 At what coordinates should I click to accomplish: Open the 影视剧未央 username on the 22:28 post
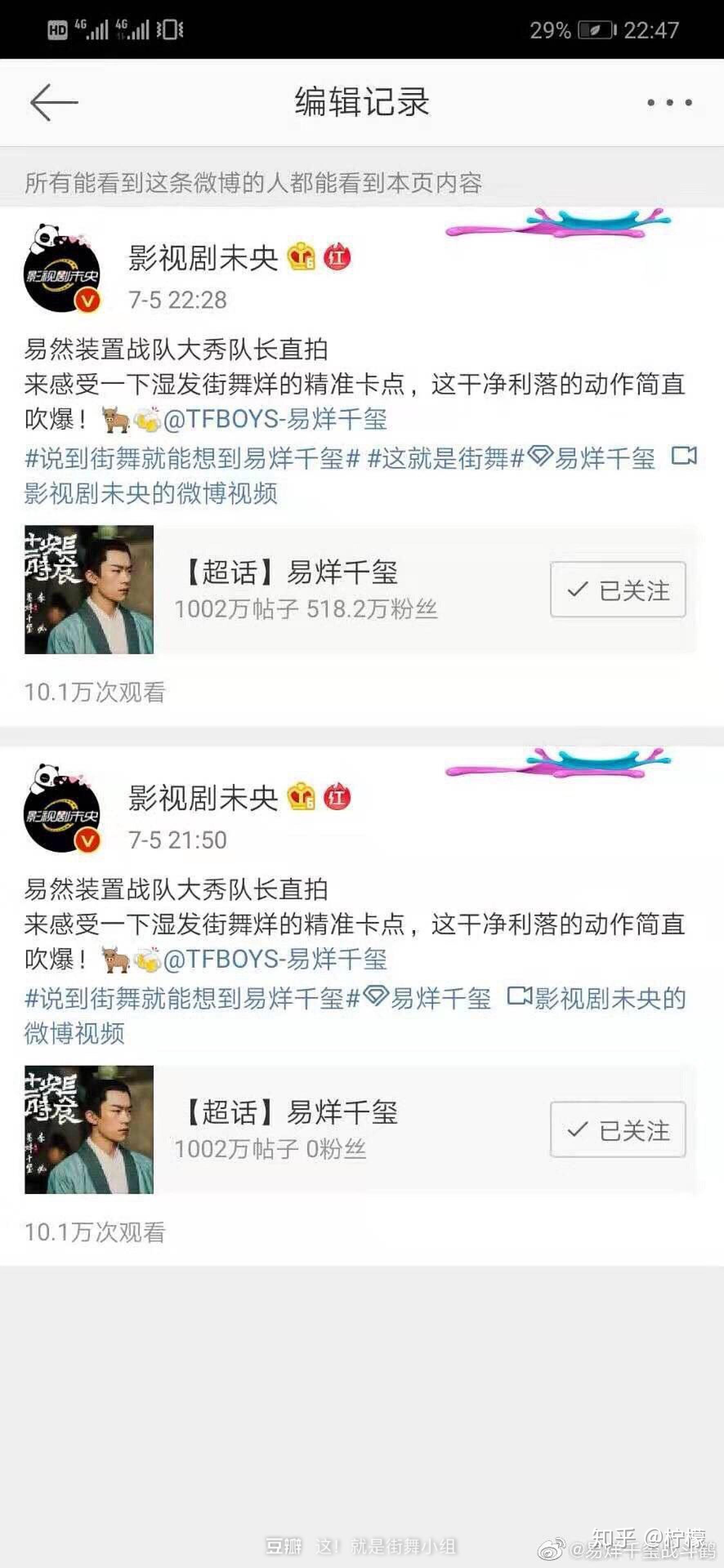(203, 258)
